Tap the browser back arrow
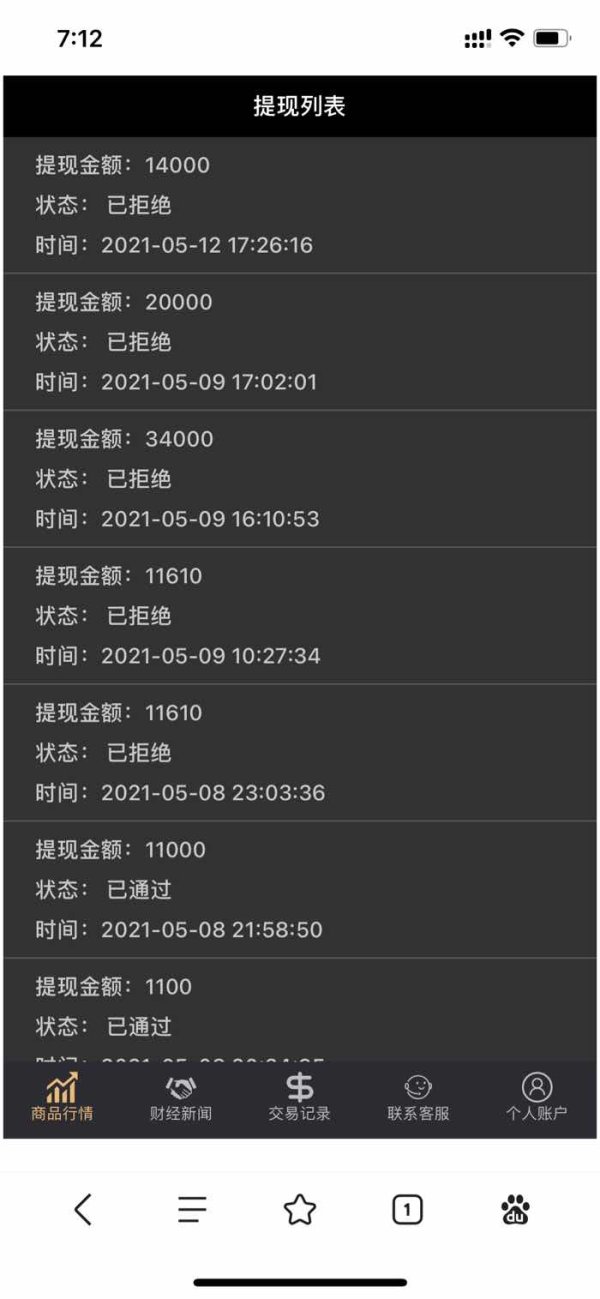 [x=84, y=1210]
